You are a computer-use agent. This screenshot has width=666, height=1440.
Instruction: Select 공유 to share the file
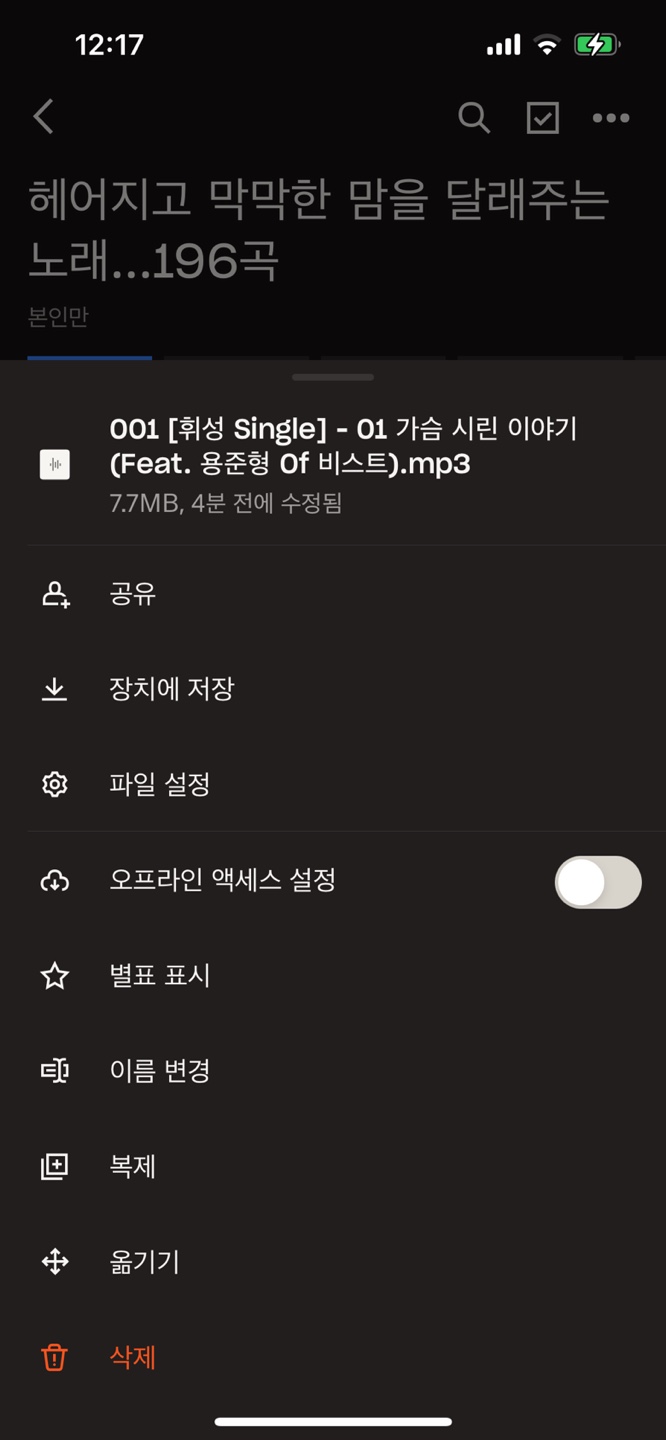333,594
